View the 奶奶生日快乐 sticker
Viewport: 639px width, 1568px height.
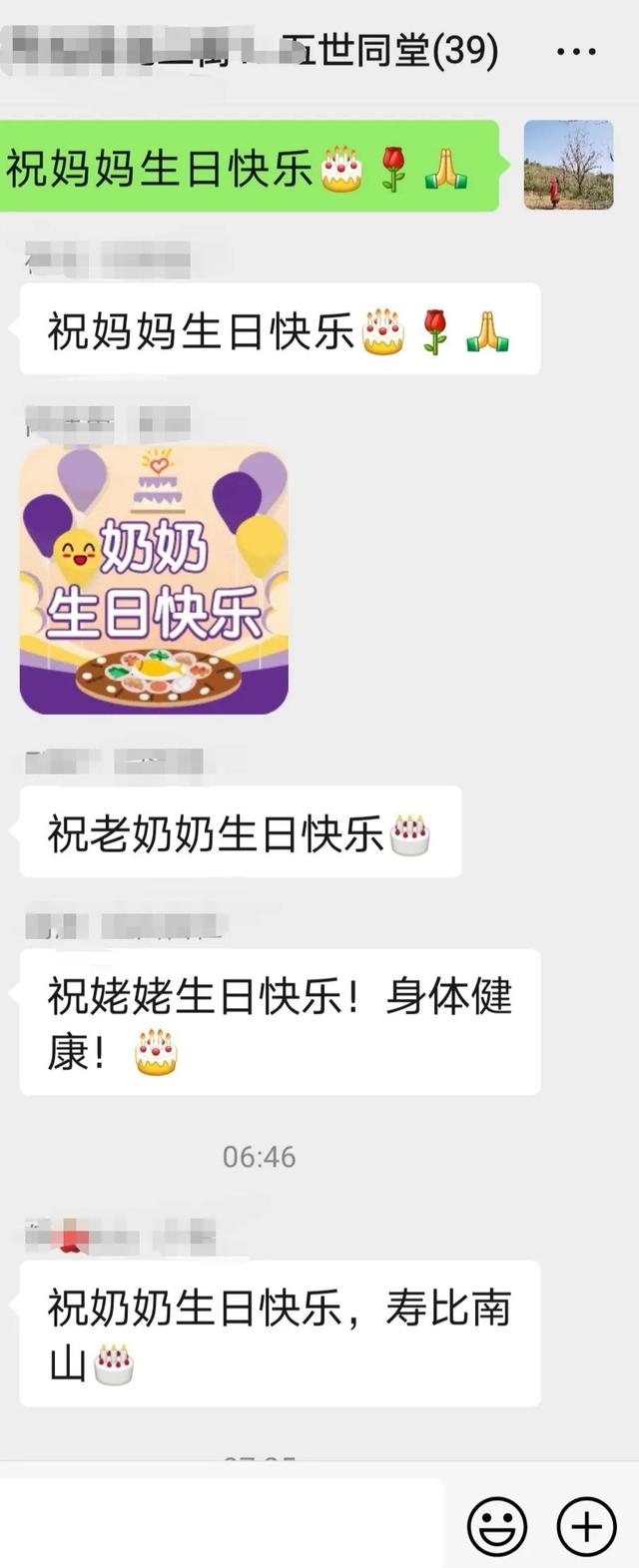click(154, 580)
